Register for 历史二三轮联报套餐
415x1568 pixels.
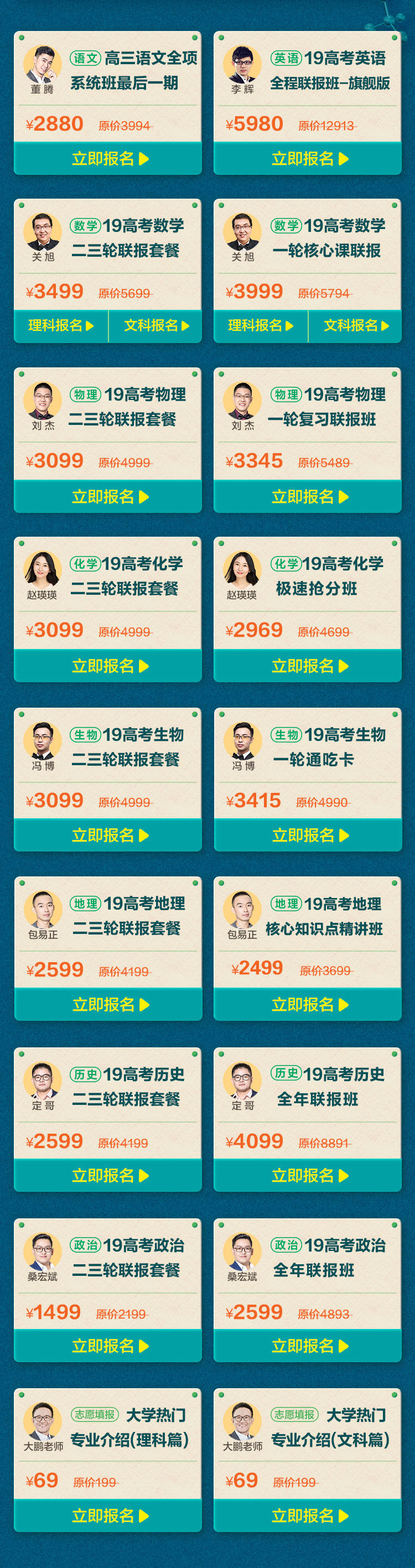108,1175
